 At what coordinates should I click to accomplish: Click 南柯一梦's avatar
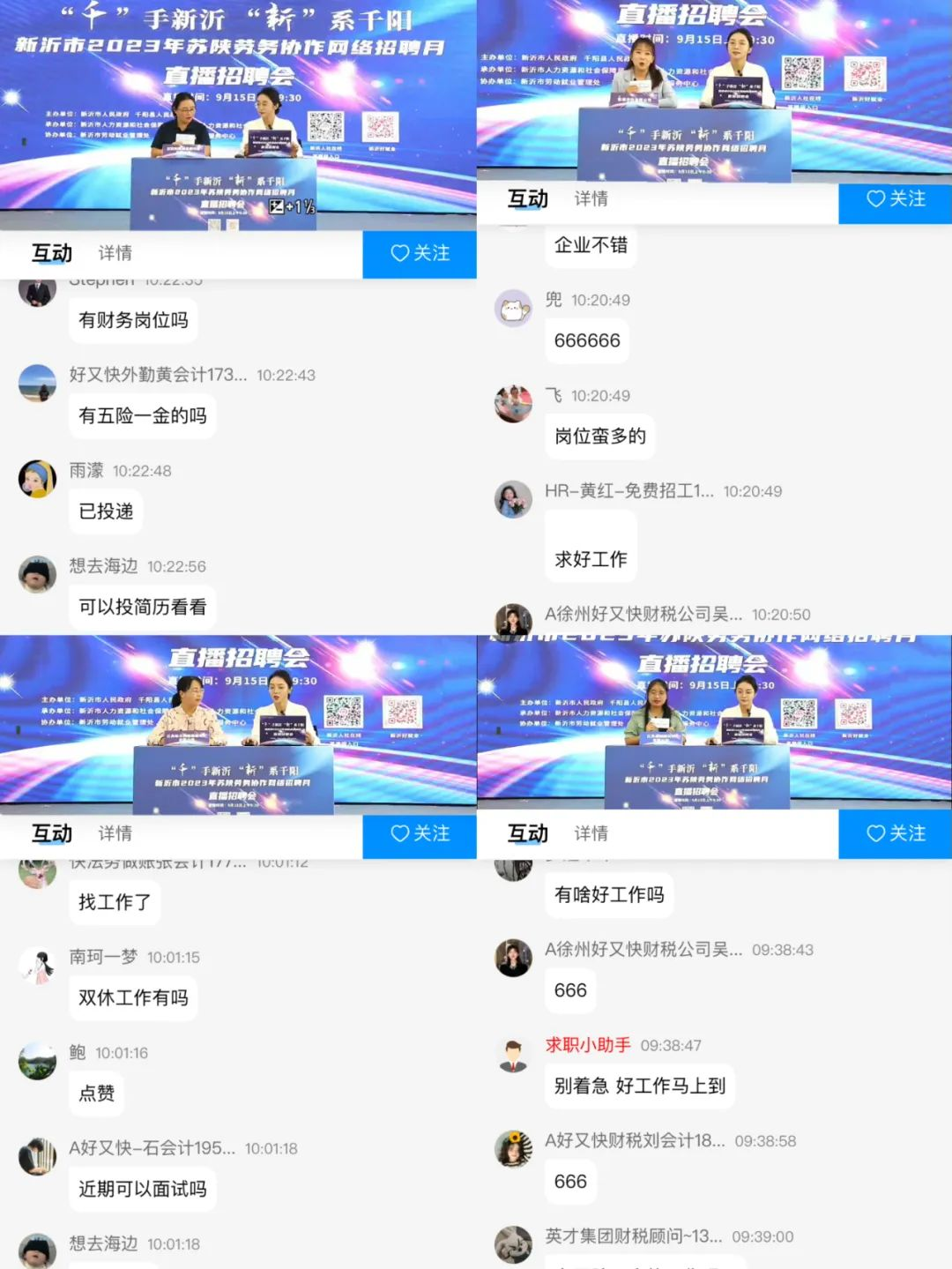pyautogui.click(x=37, y=967)
